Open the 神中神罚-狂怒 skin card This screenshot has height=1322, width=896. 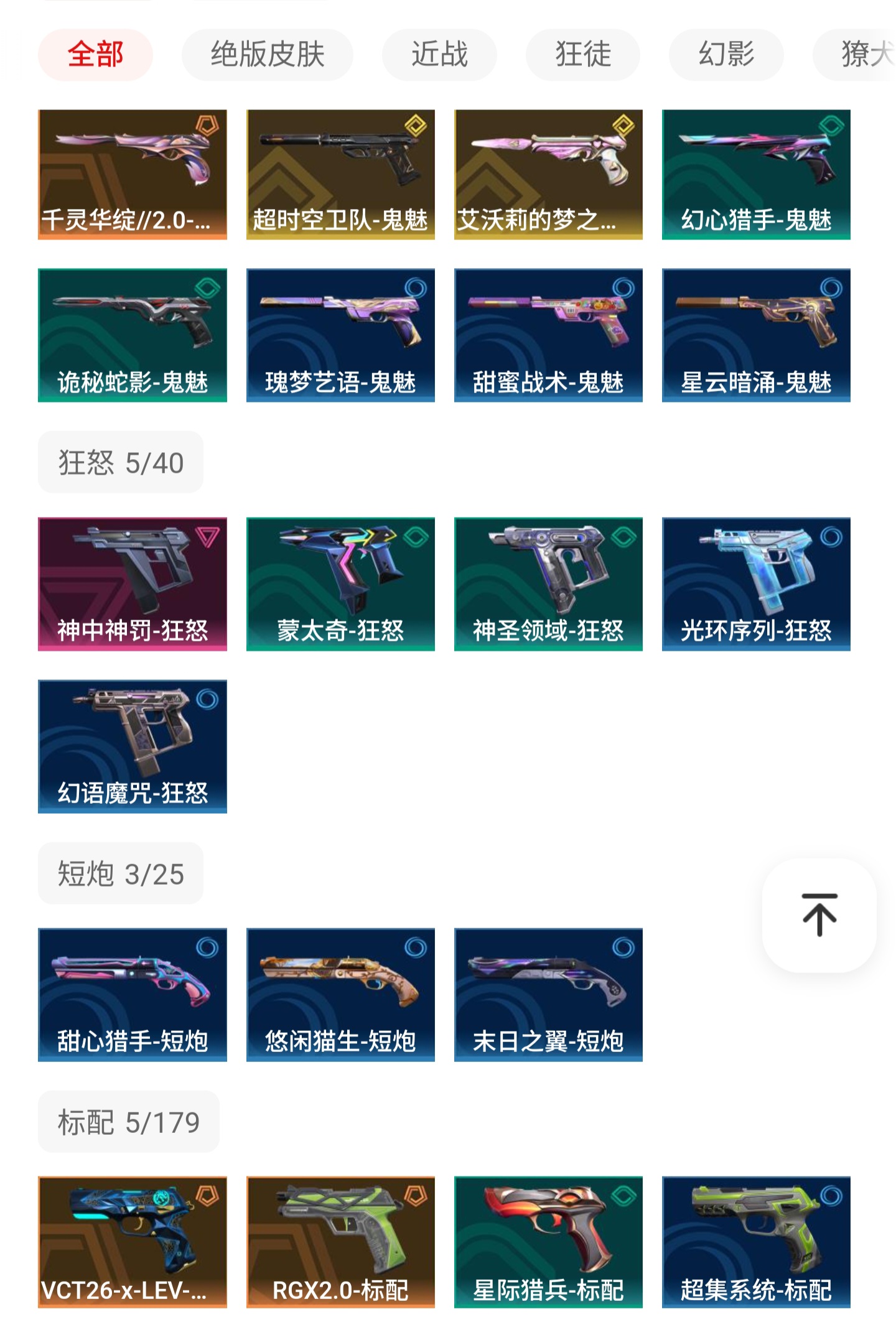(133, 584)
